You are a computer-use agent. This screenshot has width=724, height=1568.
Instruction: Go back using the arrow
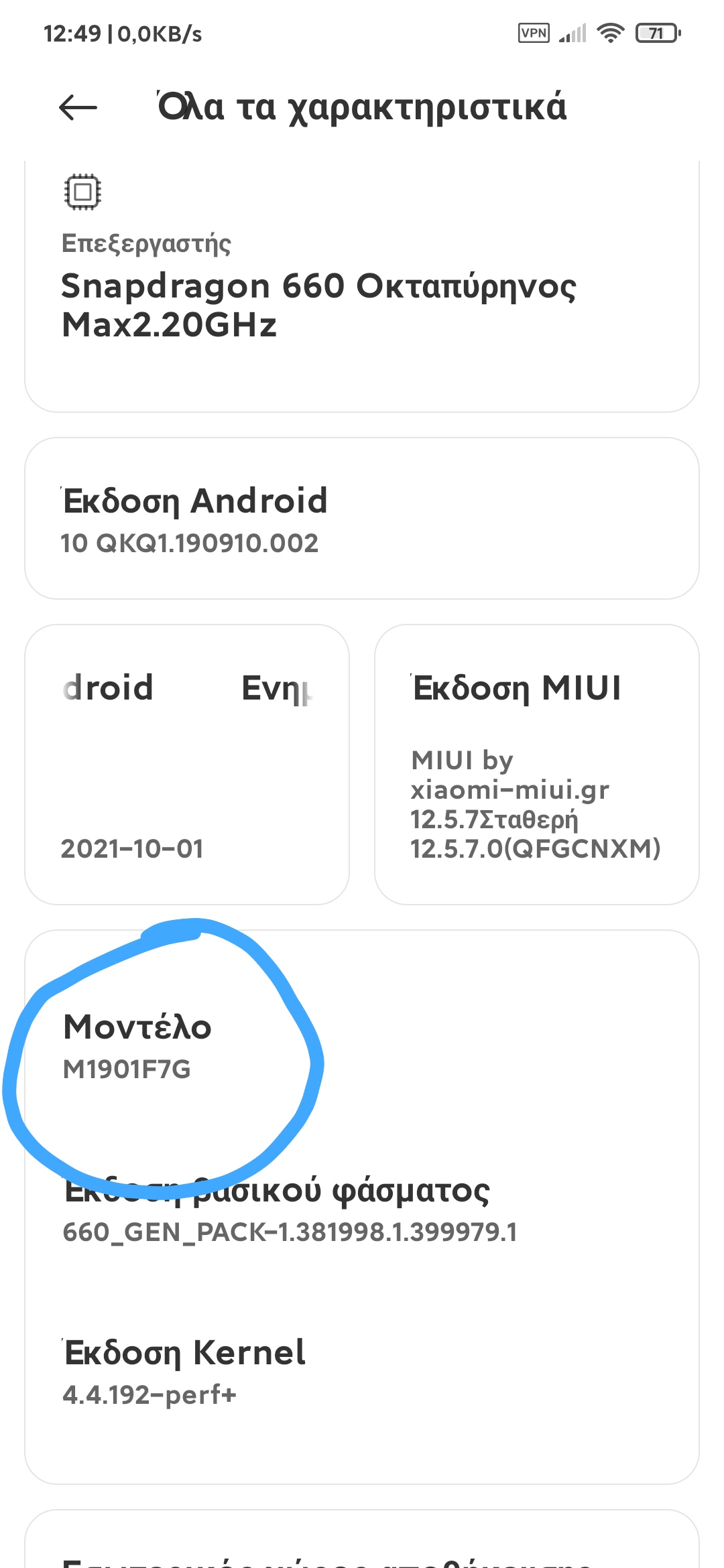coord(78,107)
